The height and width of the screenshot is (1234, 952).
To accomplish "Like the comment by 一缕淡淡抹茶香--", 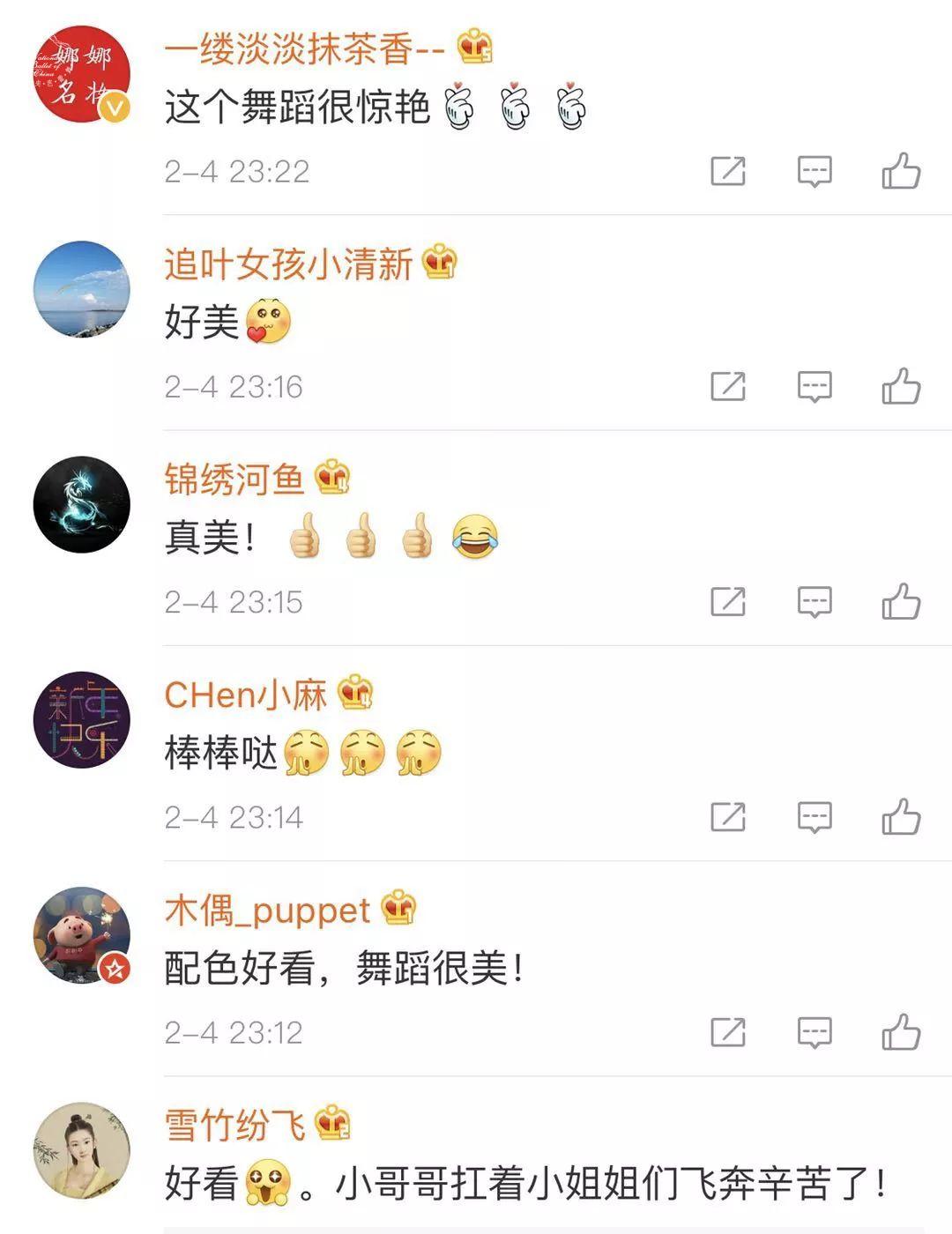I will 901,171.
